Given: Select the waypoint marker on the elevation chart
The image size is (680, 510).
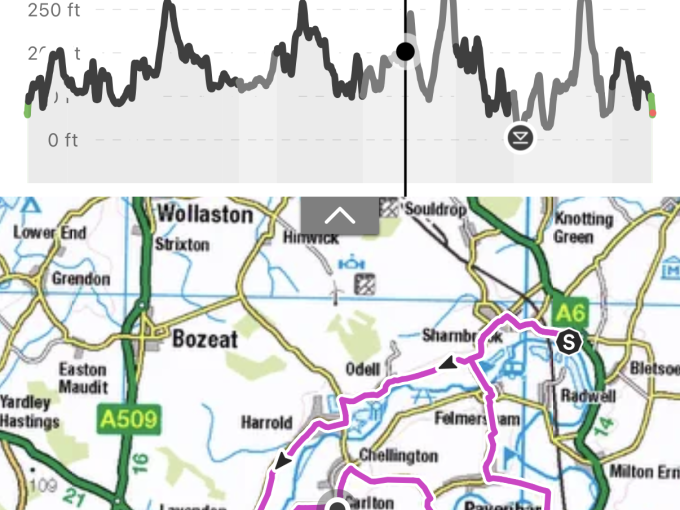Looking at the screenshot, I should point(520,138).
